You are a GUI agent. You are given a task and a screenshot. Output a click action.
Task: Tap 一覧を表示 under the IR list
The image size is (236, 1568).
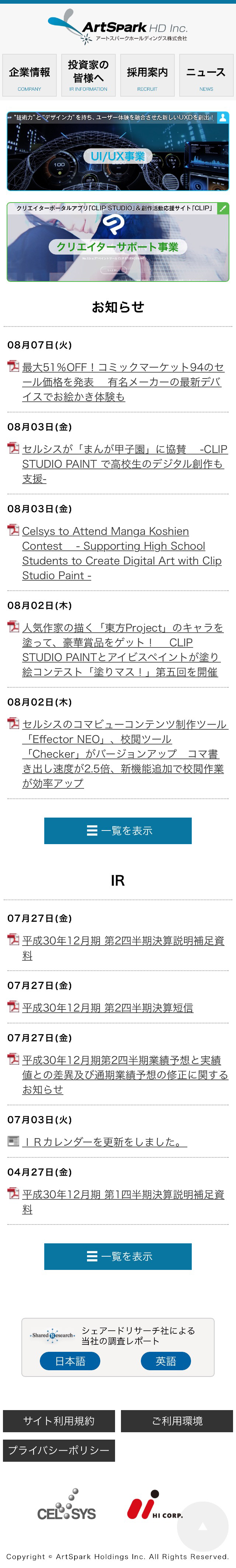pos(118,1256)
